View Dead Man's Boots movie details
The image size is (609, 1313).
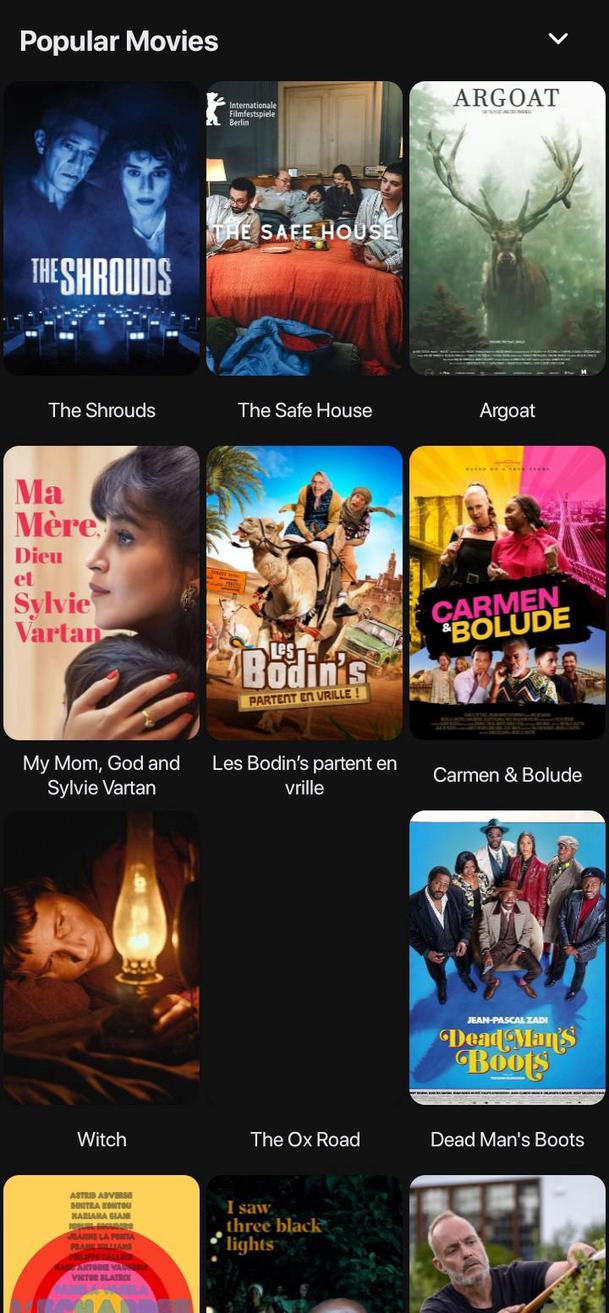click(507, 957)
